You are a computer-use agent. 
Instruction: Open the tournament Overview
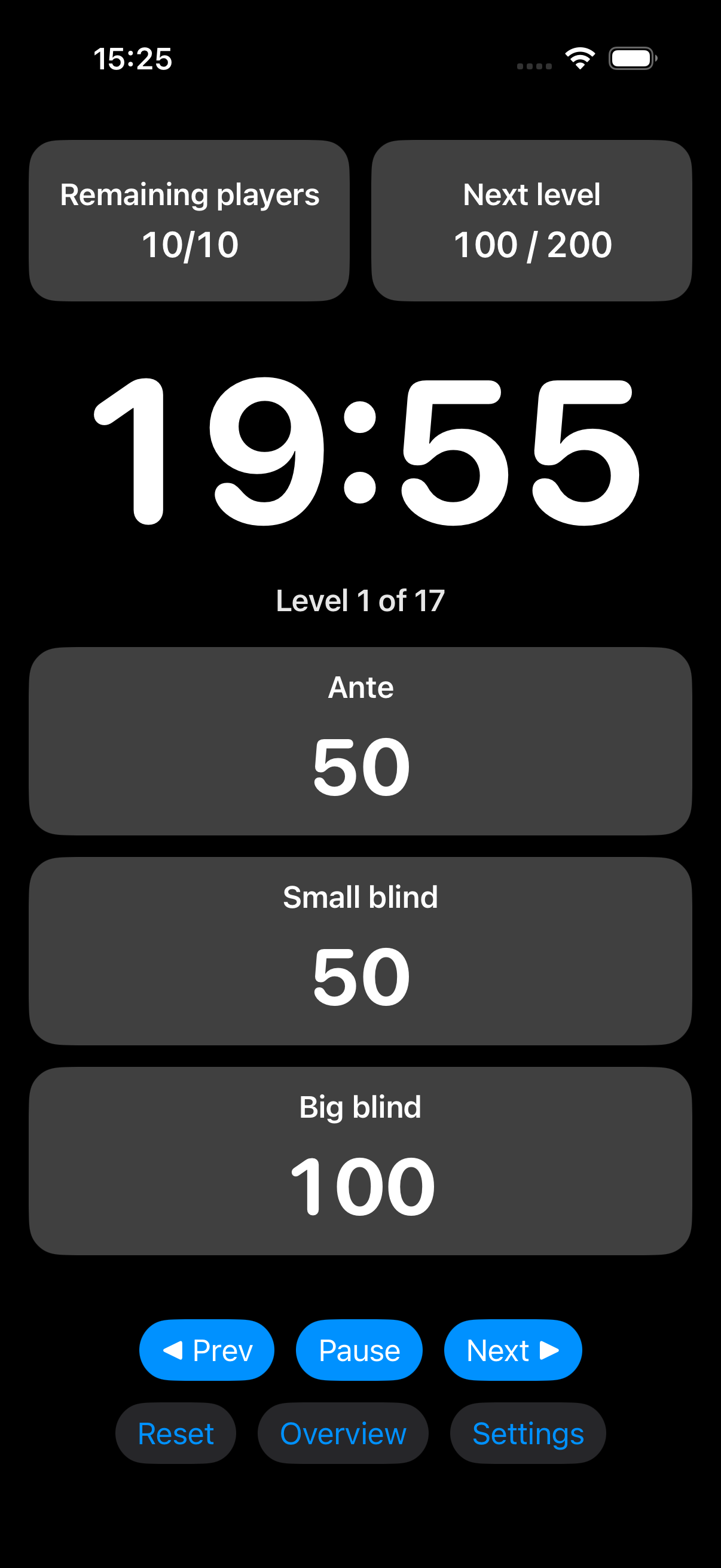click(343, 1433)
